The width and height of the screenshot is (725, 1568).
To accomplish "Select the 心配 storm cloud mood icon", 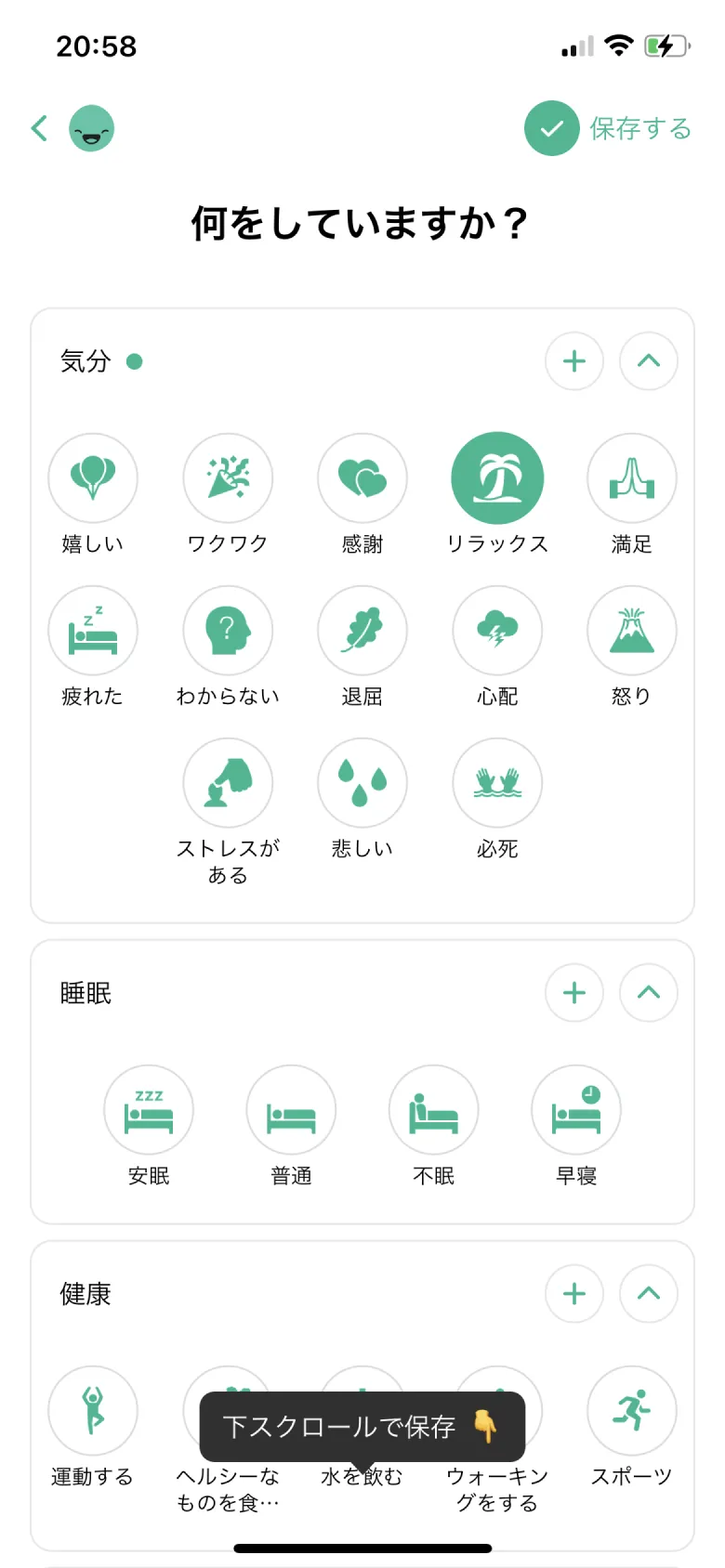I will 497,630.
